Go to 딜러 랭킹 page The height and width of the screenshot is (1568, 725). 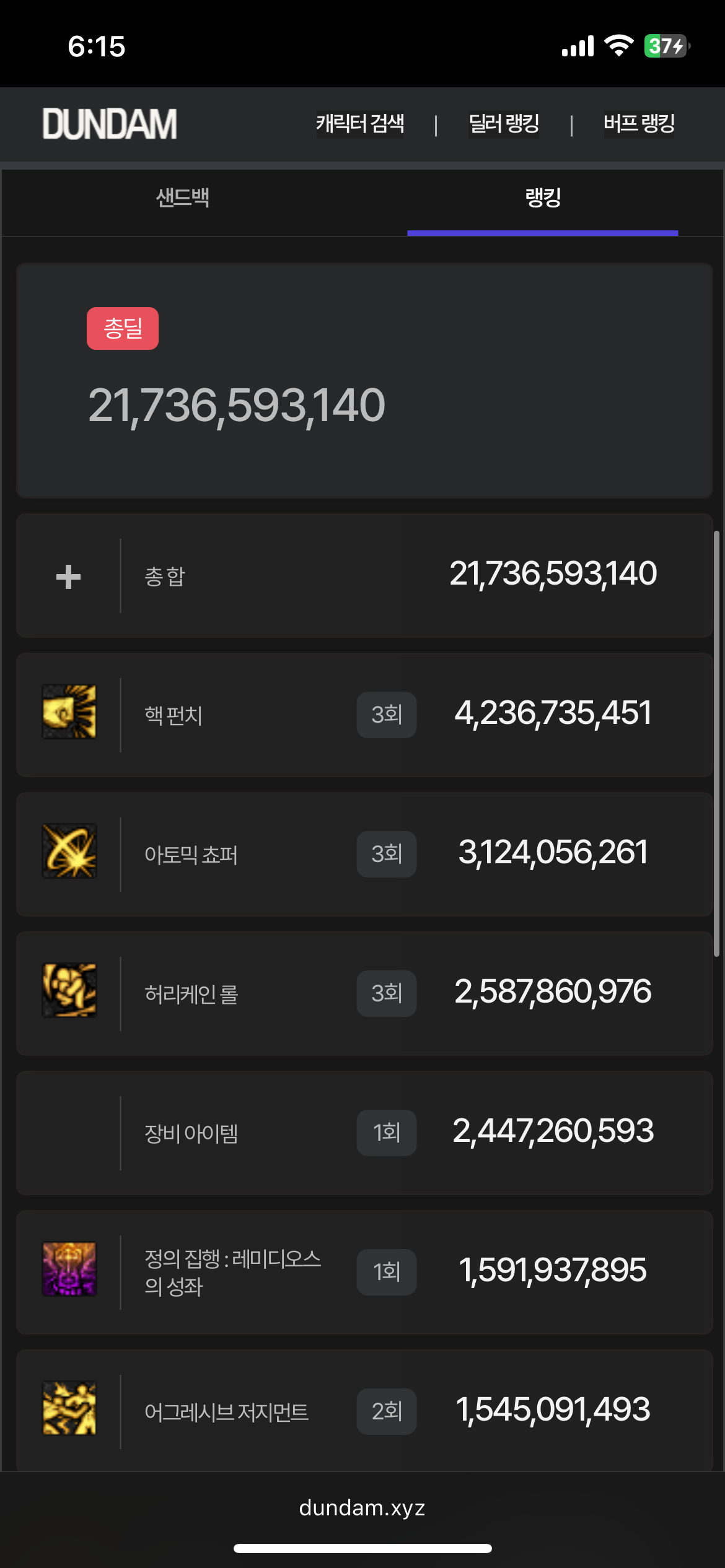pos(503,124)
